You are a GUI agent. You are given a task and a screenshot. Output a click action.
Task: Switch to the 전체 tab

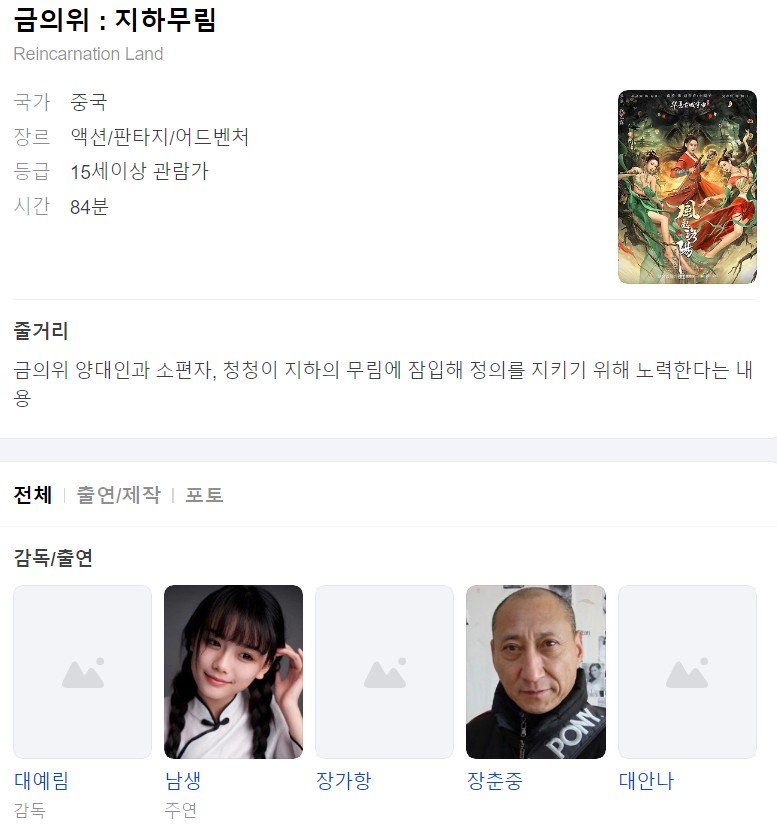[x=33, y=494]
